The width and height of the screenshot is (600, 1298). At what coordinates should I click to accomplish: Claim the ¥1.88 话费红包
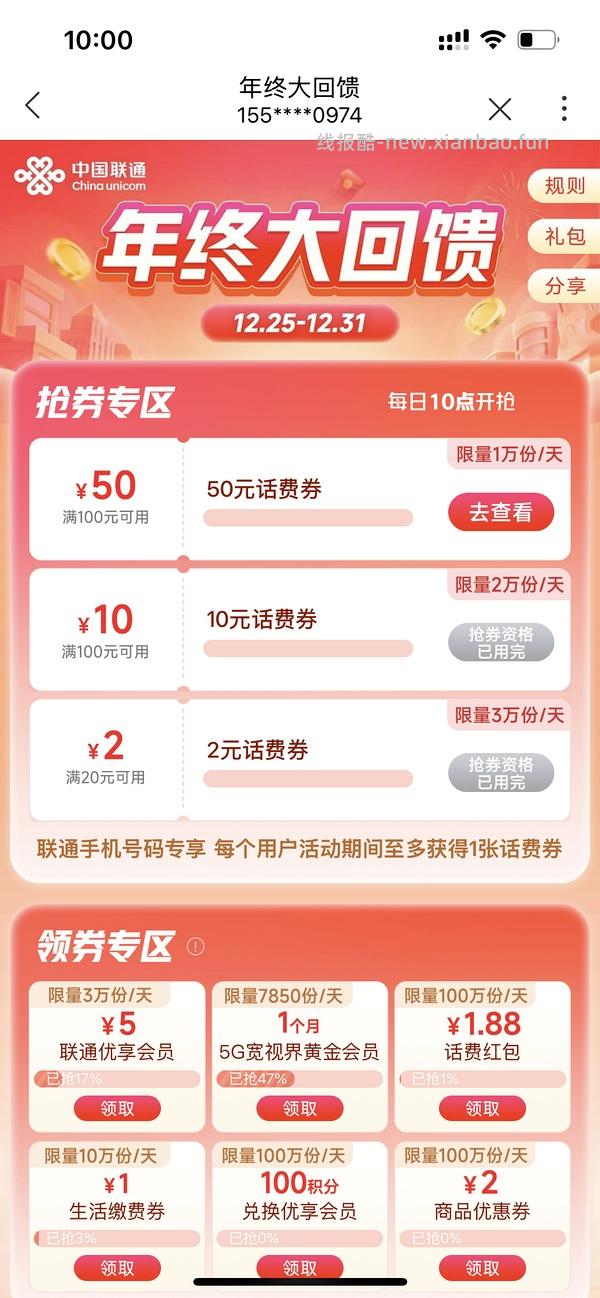[x=482, y=1108]
